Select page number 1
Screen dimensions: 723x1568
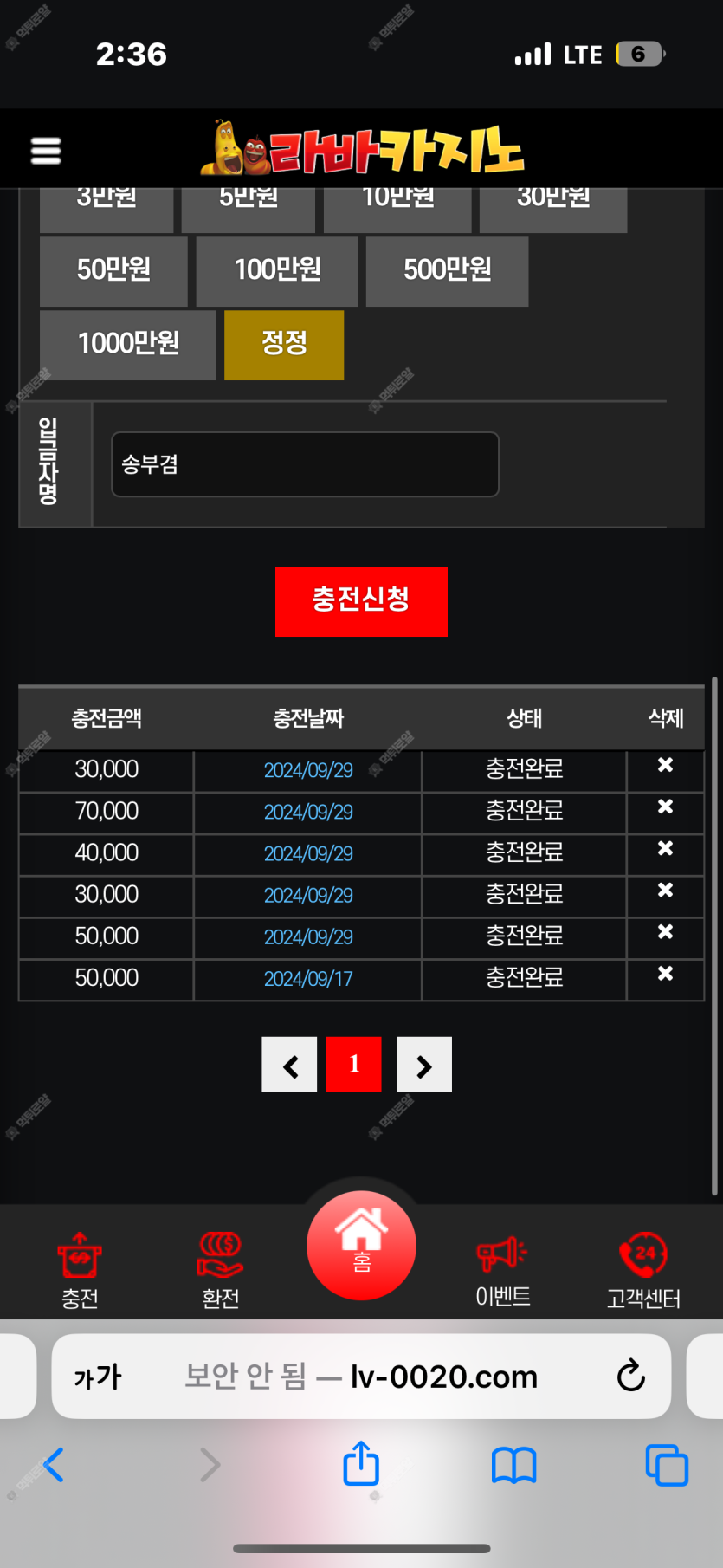tap(353, 1065)
